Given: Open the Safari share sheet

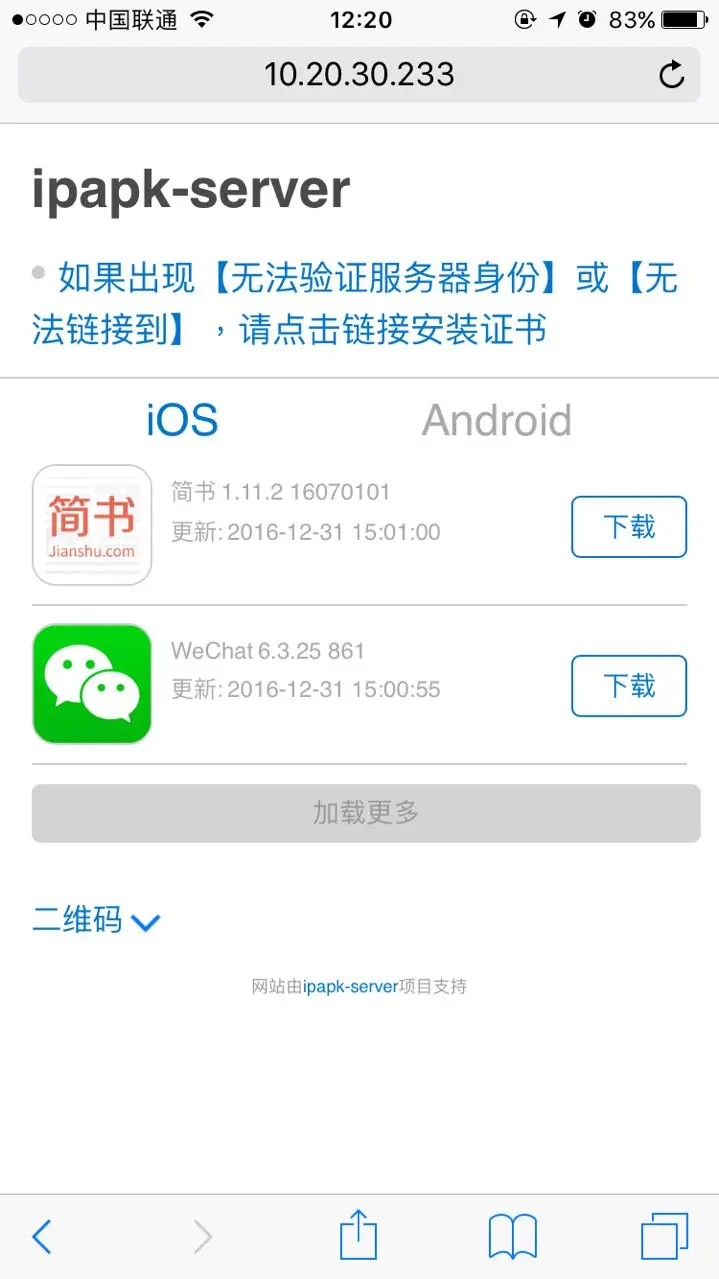Looking at the screenshot, I should coord(358,1236).
